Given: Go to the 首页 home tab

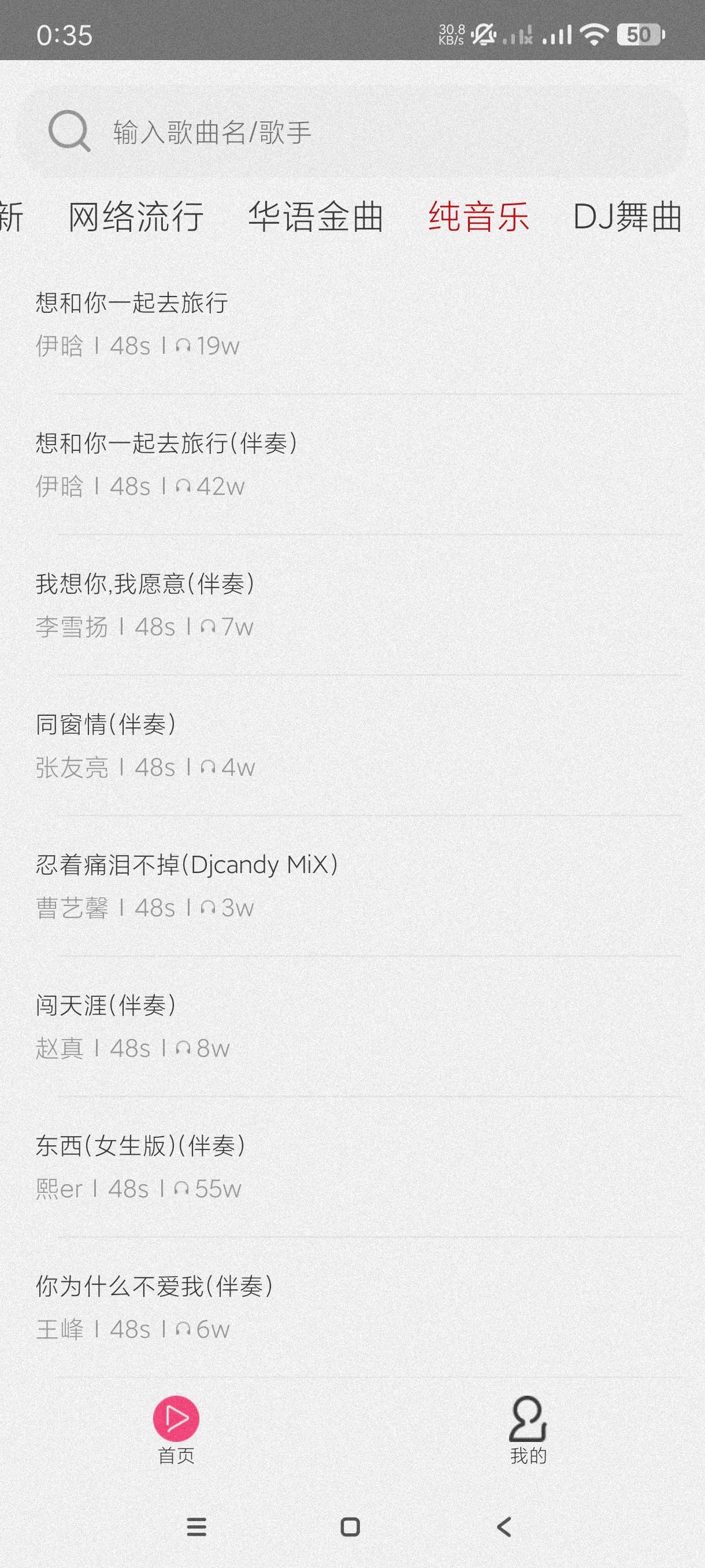Looking at the screenshot, I should 176,1429.
